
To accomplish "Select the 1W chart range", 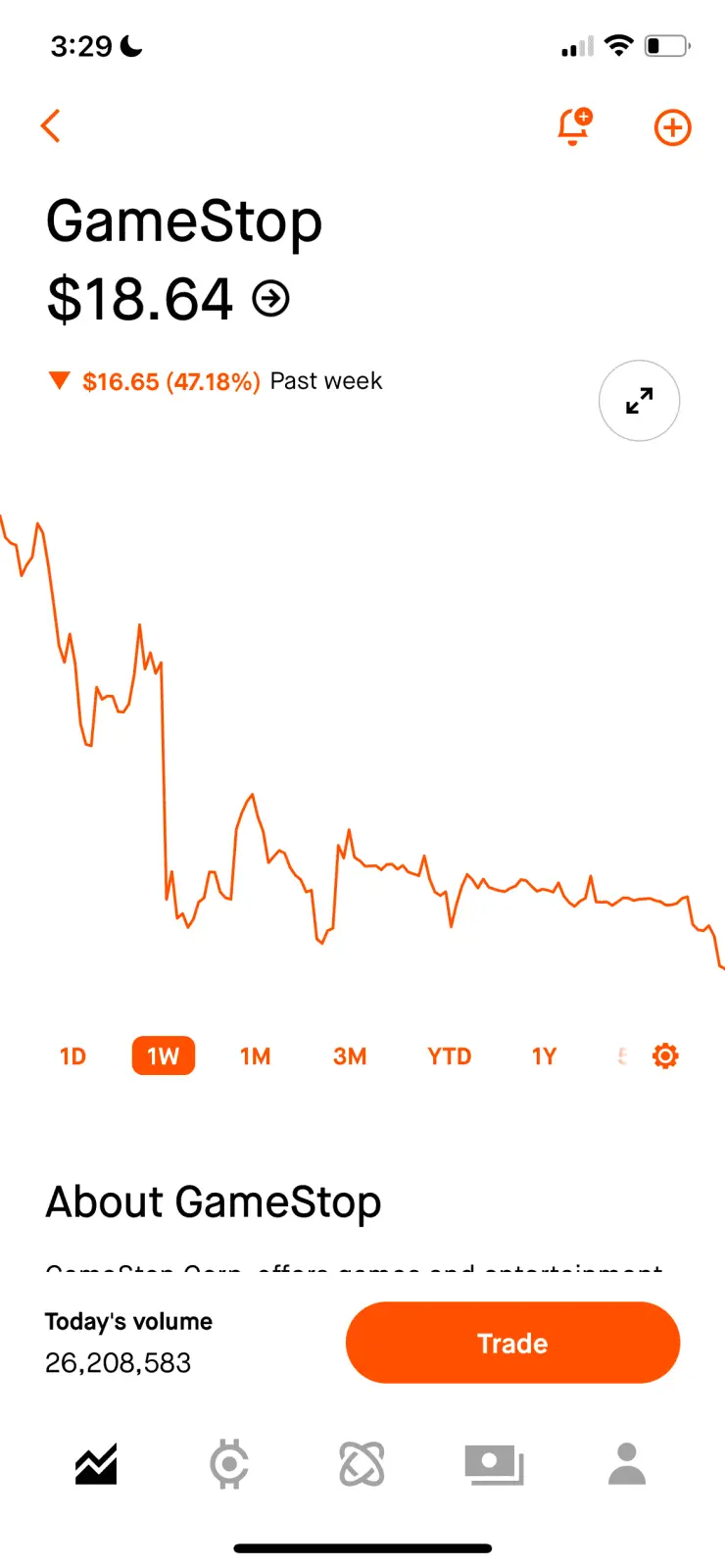I will [x=164, y=1056].
